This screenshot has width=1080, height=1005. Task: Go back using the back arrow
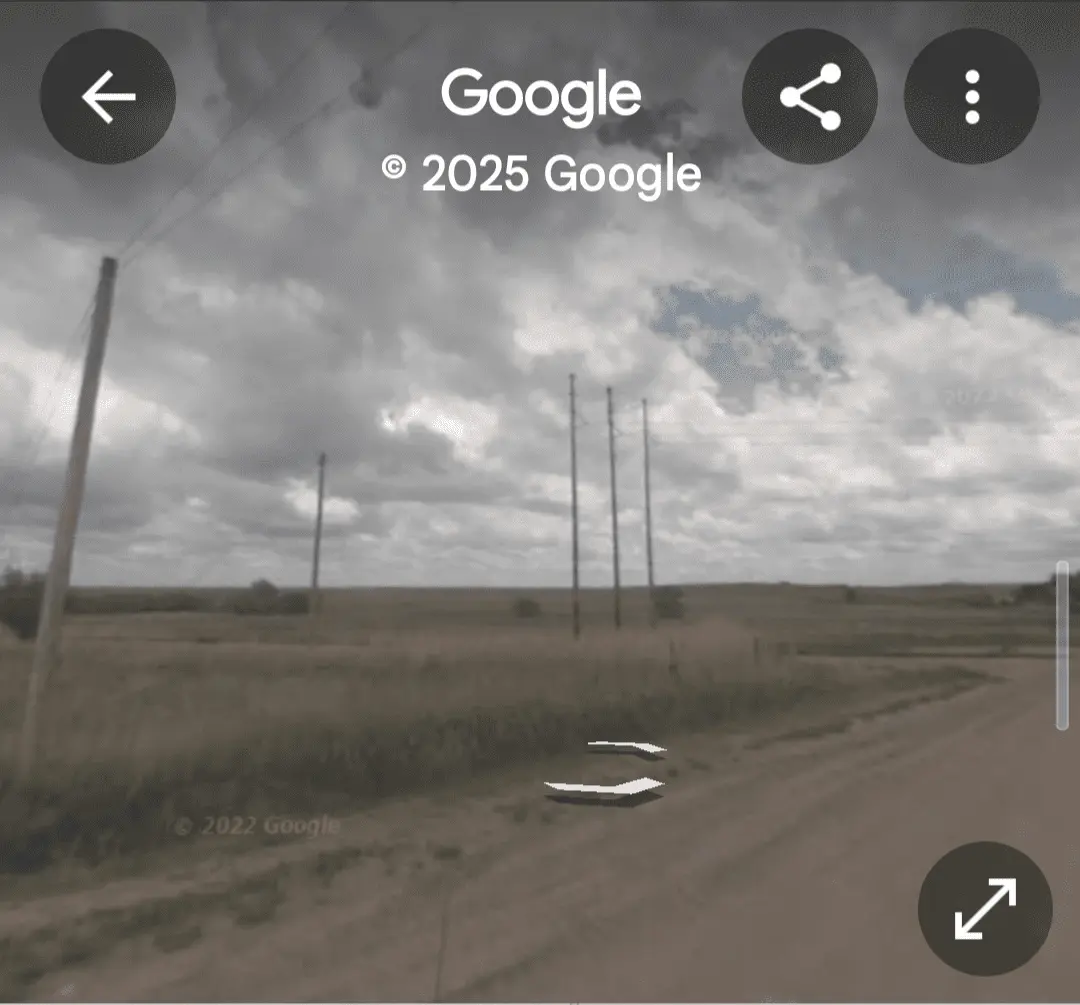pyautogui.click(x=108, y=97)
